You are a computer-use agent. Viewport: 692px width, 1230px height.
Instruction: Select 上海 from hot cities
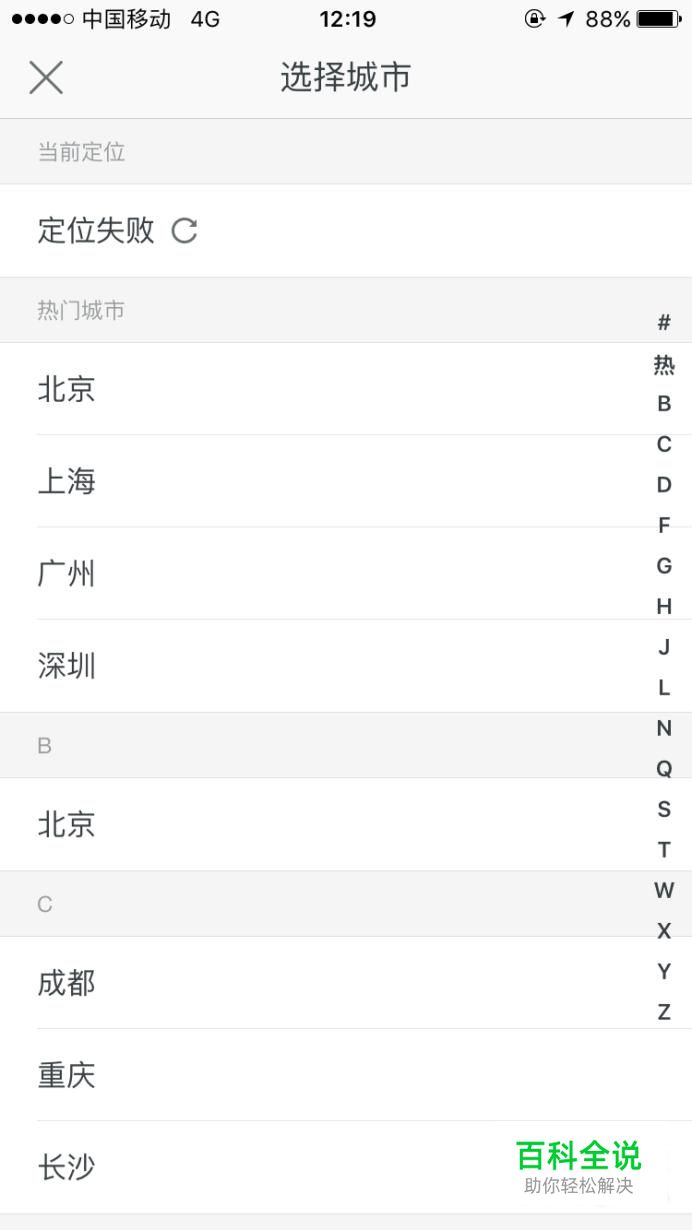346,481
